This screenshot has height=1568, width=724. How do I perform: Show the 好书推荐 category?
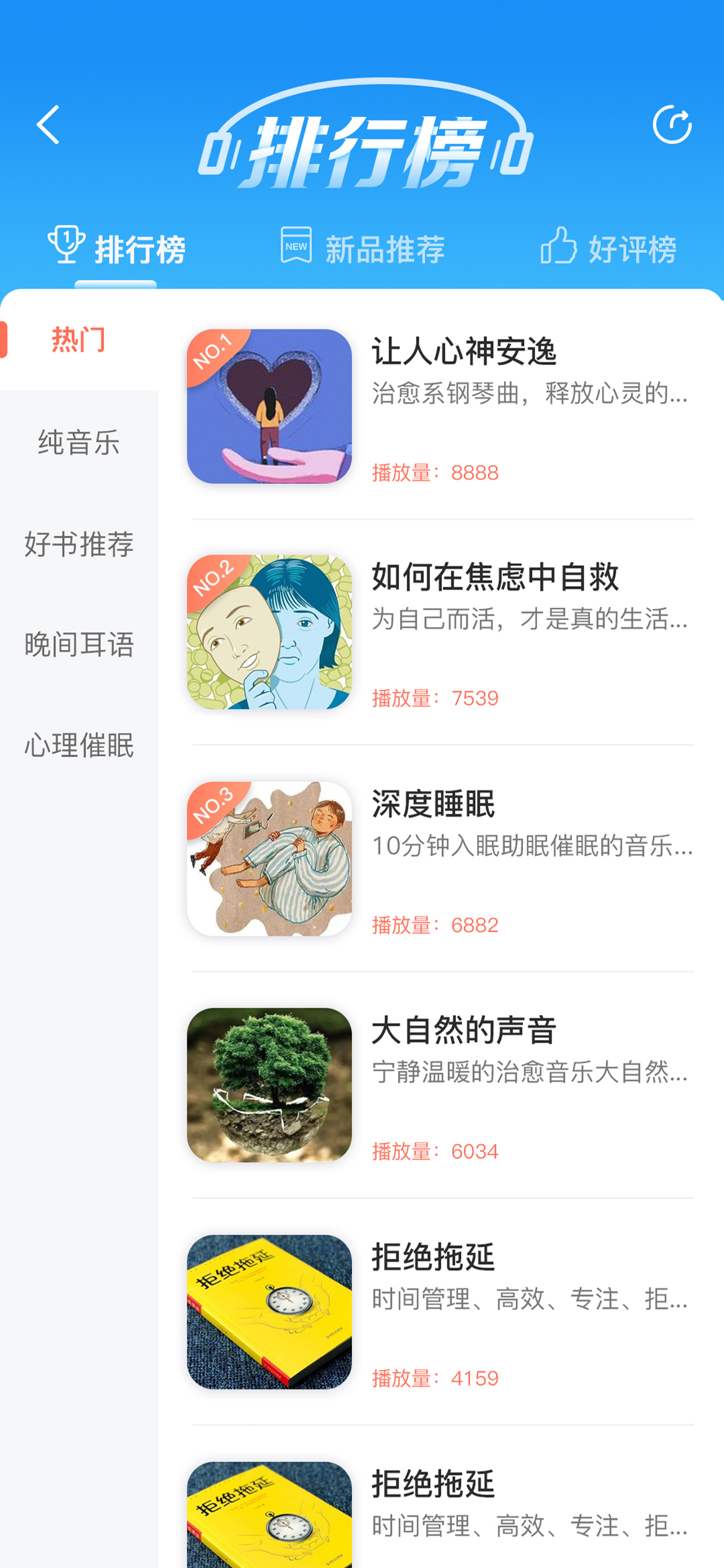(x=79, y=544)
